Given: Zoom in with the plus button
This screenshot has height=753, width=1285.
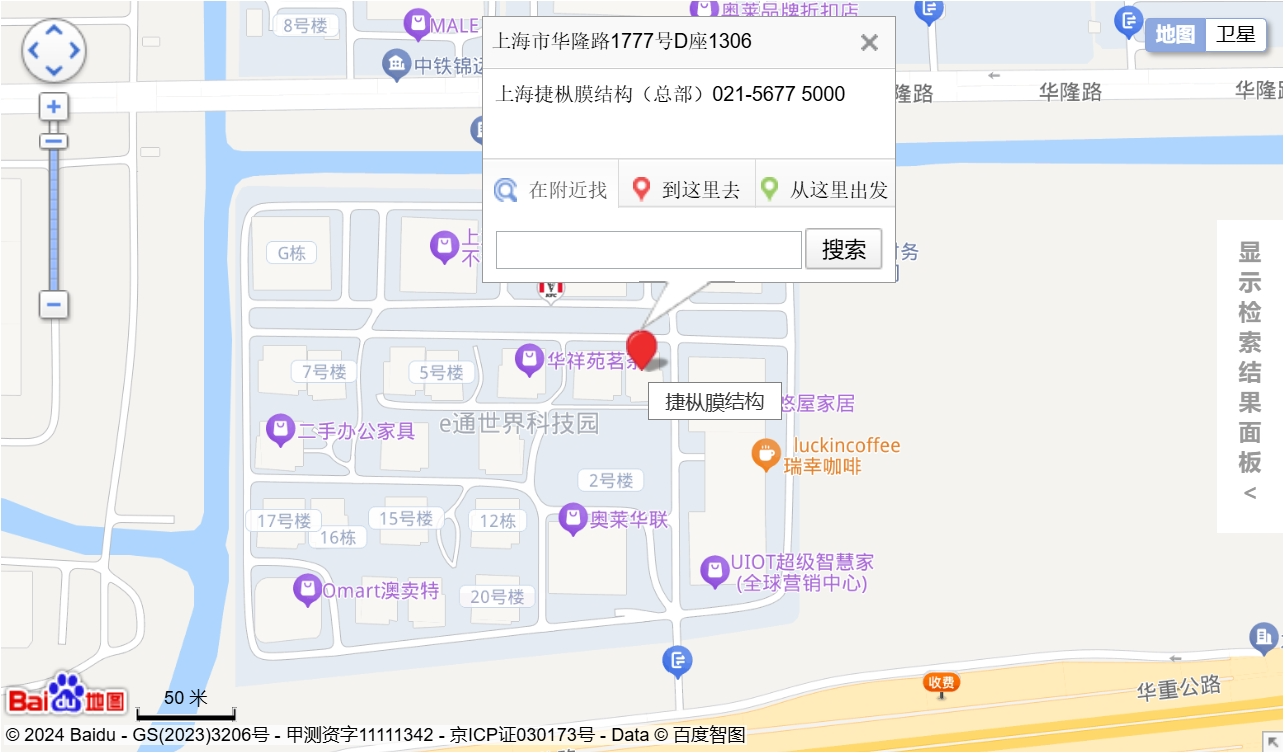Looking at the screenshot, I should point(54,107).
